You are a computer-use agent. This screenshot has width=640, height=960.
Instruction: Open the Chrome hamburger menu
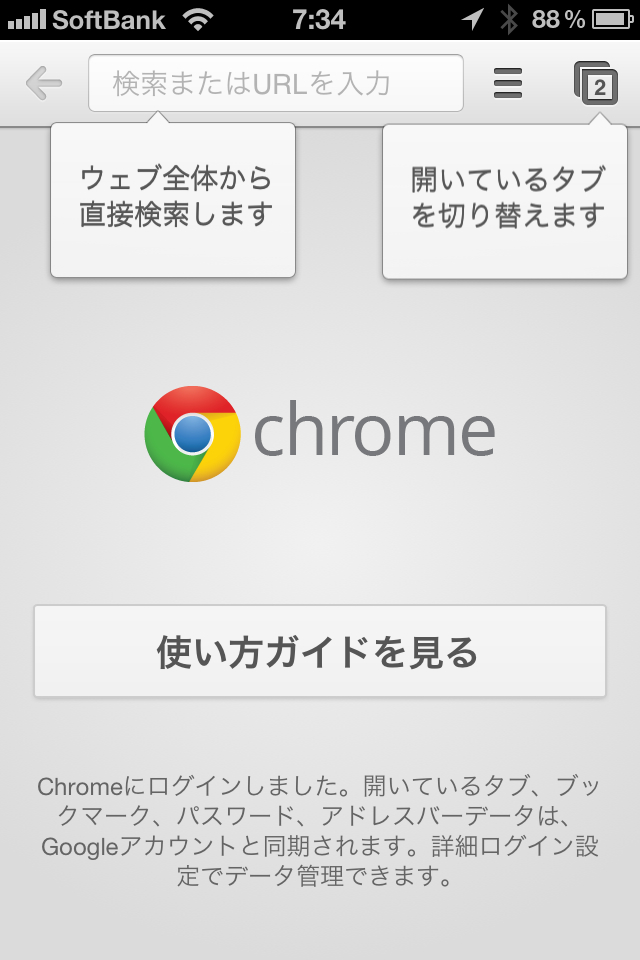508,83
